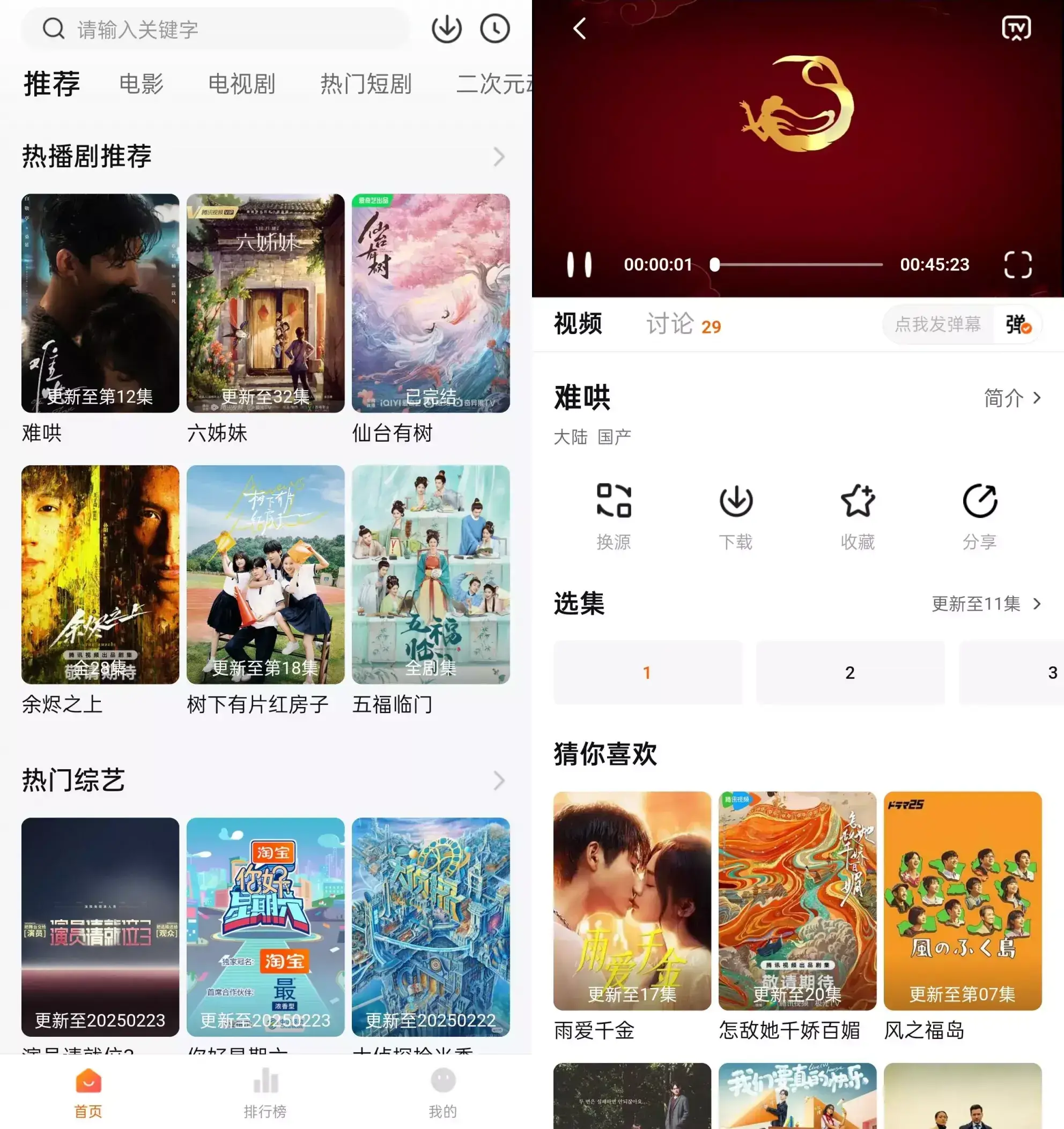Open the 五福临门 drama card
Viewport: 1064px width, 1129px height.
[431, 575]
